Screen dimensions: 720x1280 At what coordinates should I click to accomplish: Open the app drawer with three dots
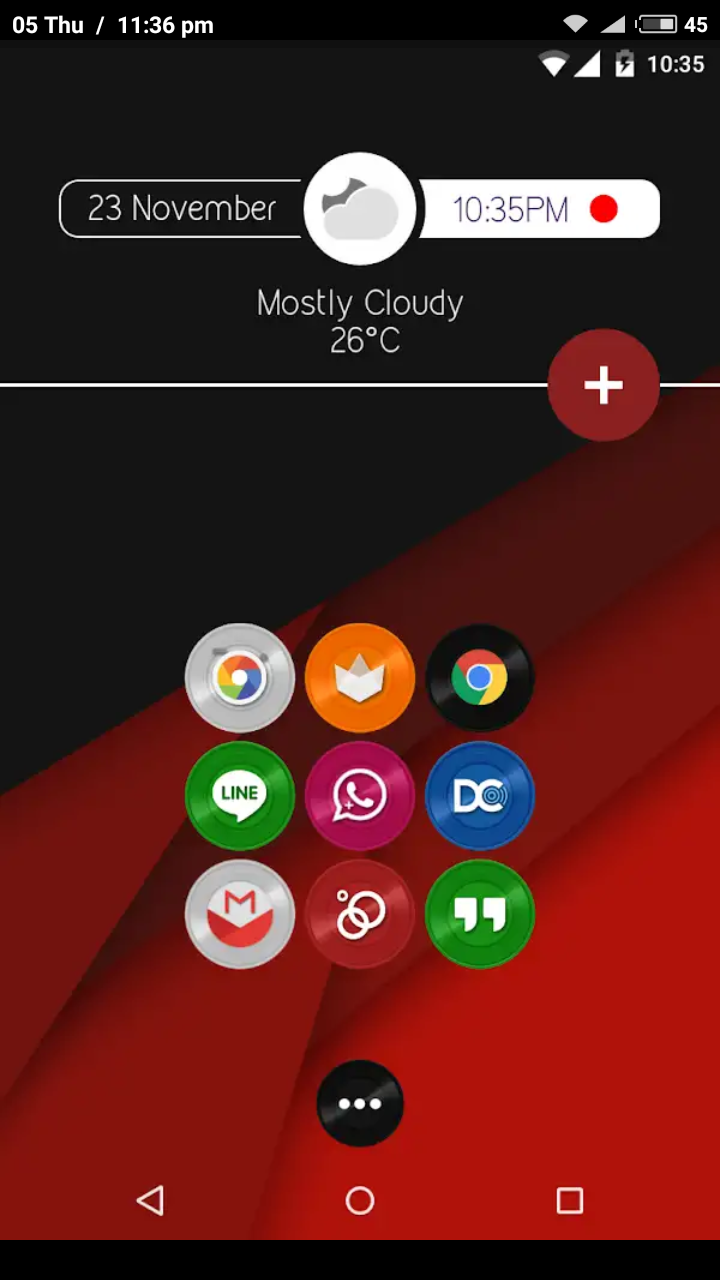tap(360, 1103)
